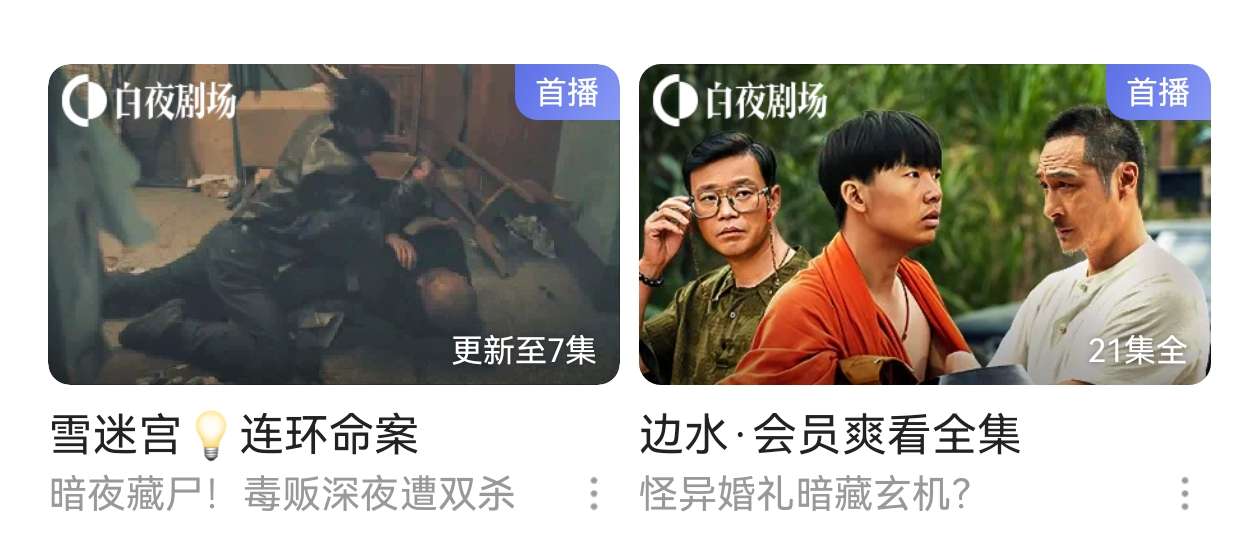Open more options for 边水·会员爽看全集
The image size is (1260, 560).
pyautogui.click(x=1185, y=493)
